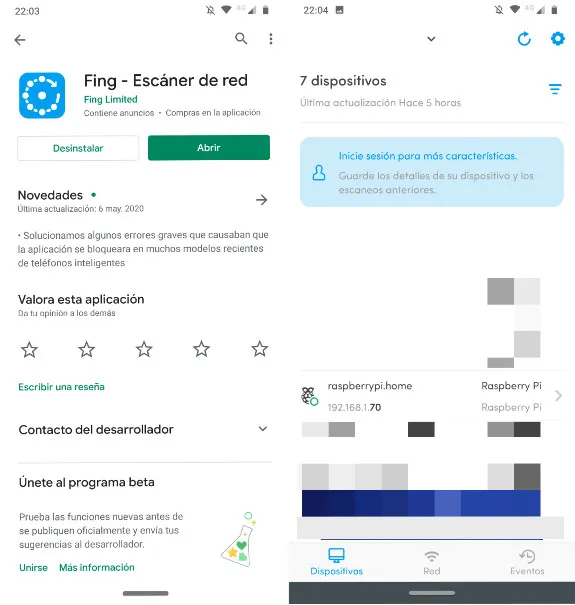Go back from the Fing store page

(20, 40)
